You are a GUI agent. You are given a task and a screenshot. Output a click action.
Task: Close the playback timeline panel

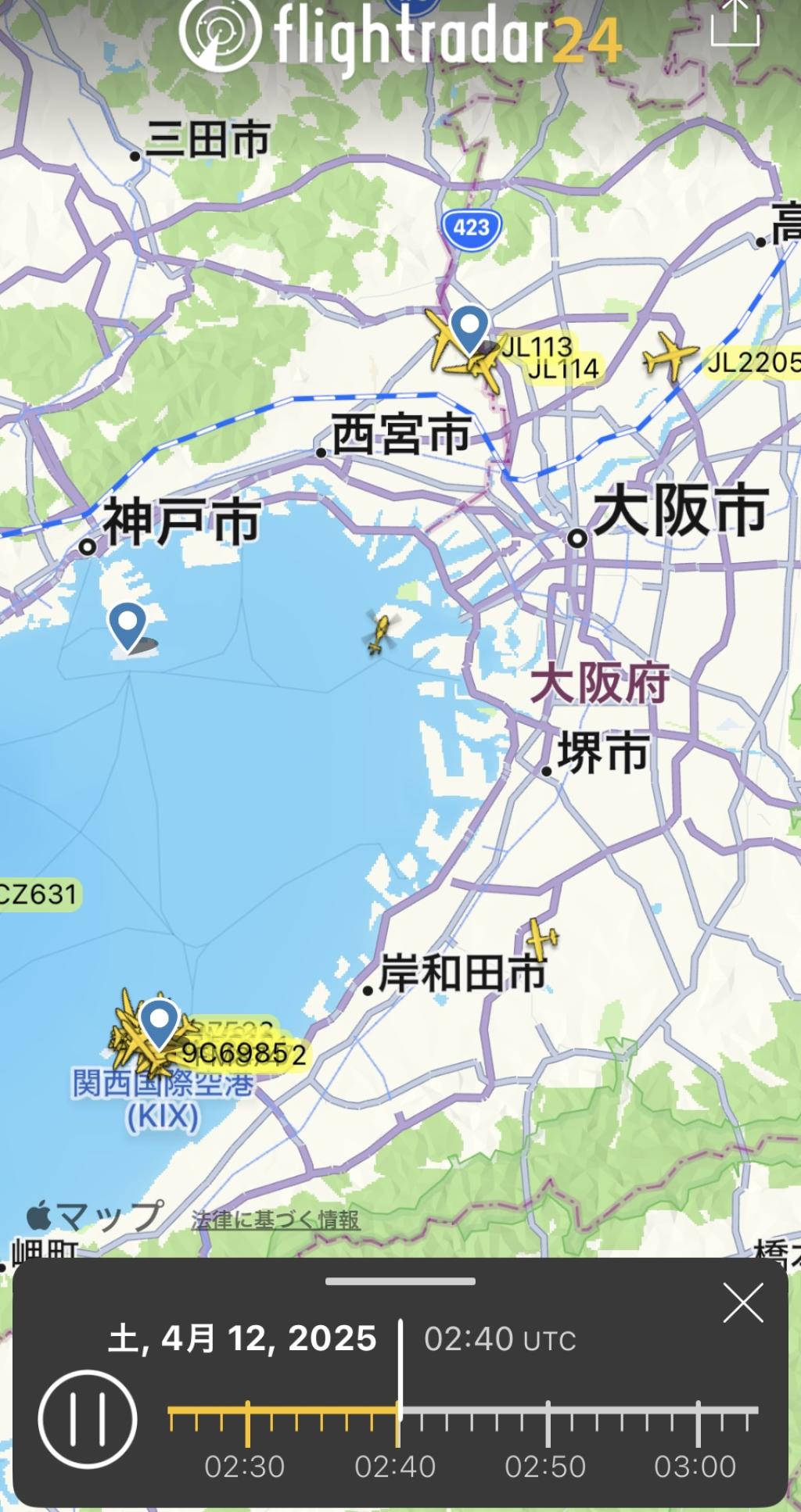tap(742, 1303)
